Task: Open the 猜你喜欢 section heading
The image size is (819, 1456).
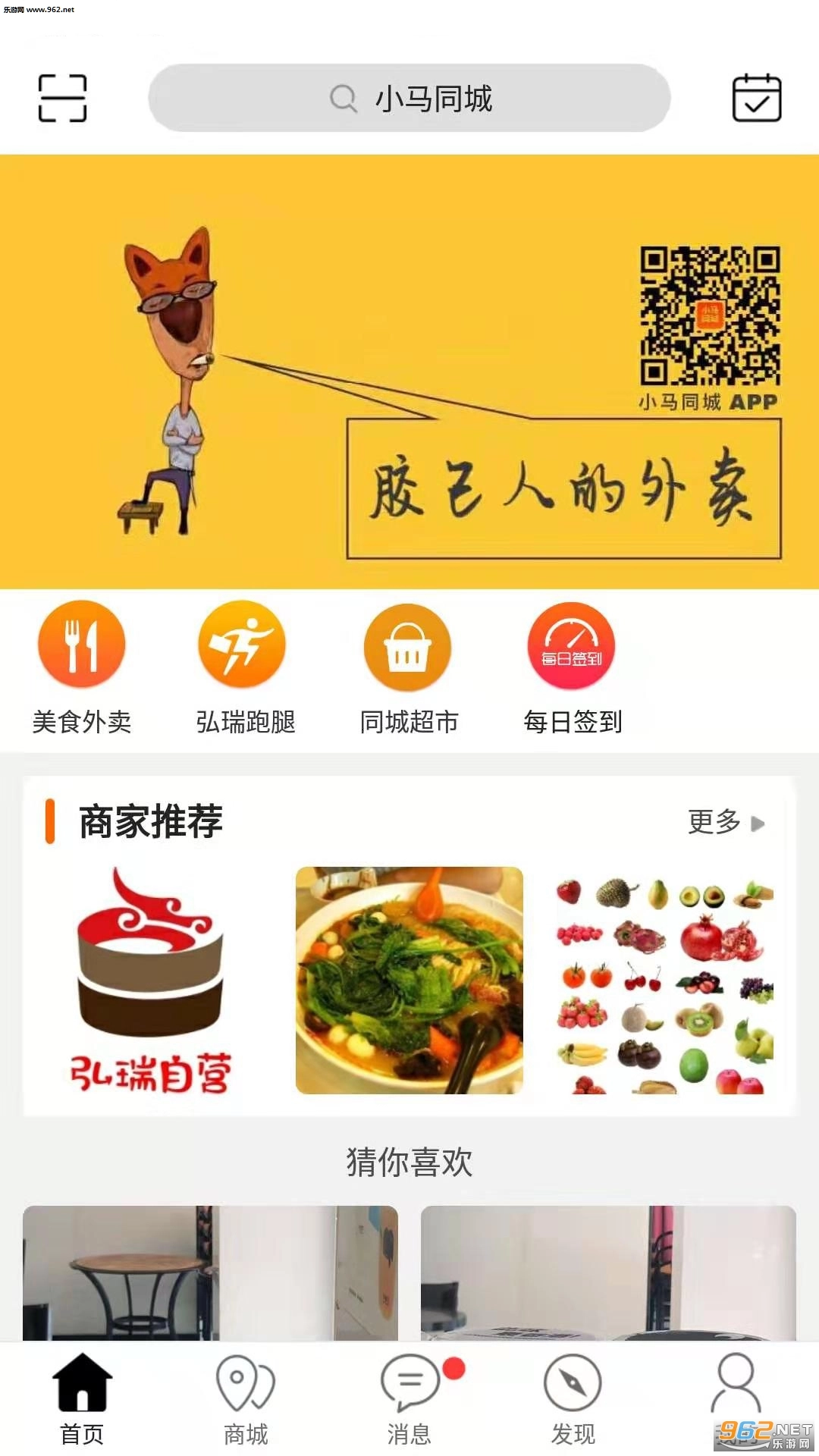Action: tap(409, 1157)
